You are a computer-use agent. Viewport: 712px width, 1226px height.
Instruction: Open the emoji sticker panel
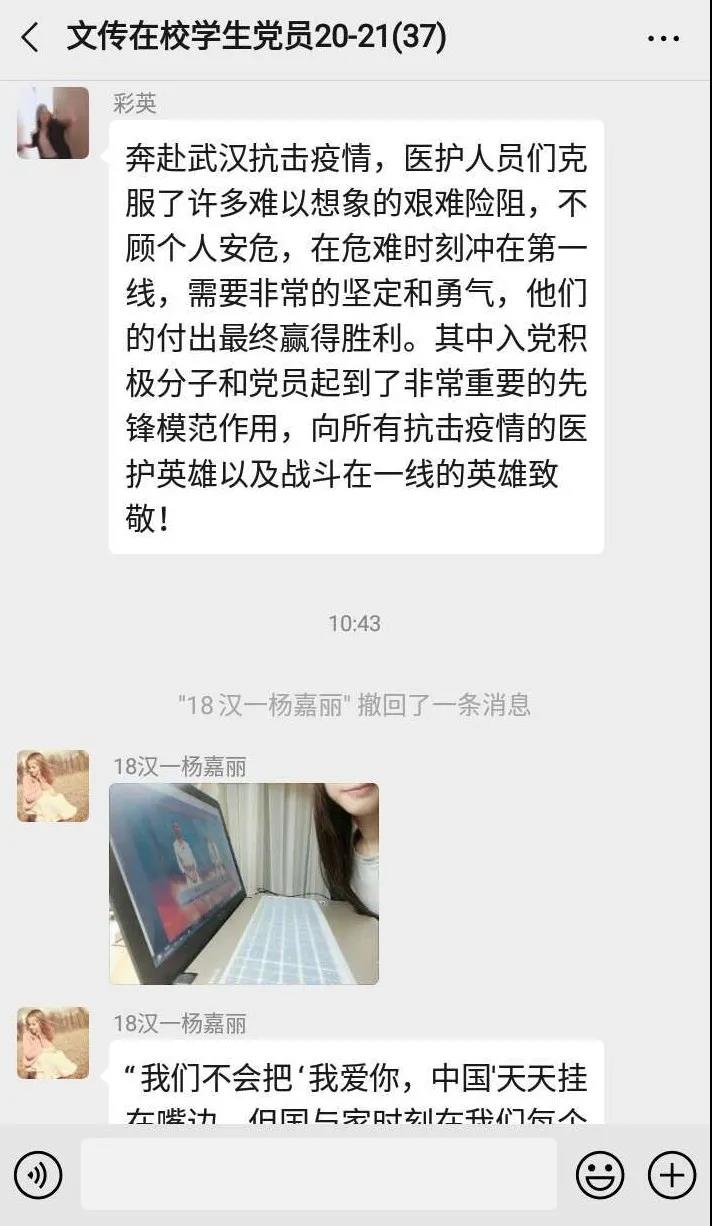point(600,1175)
